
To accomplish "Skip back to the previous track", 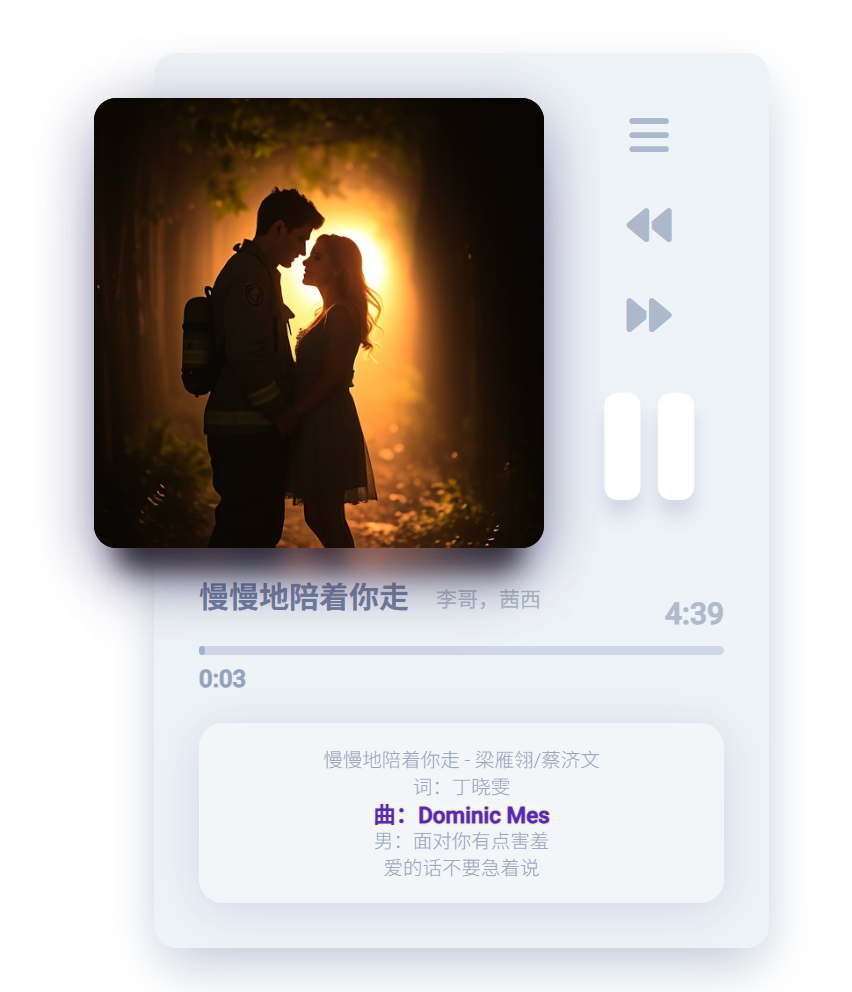I will pyautogui.click(x=649, y=225).
